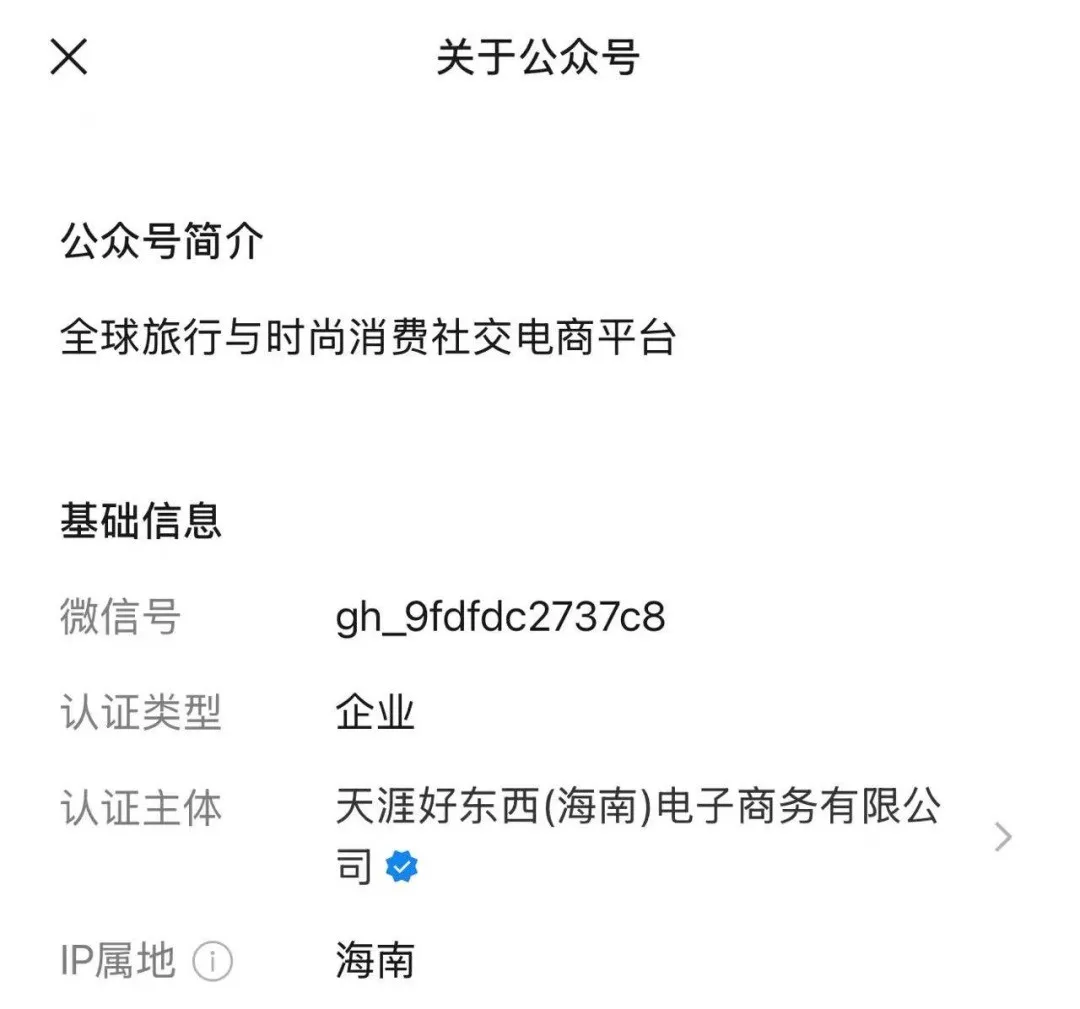The image size is (1080, 1009).
Task: Close the 关于公众号 page
Action: click(69, 57)
